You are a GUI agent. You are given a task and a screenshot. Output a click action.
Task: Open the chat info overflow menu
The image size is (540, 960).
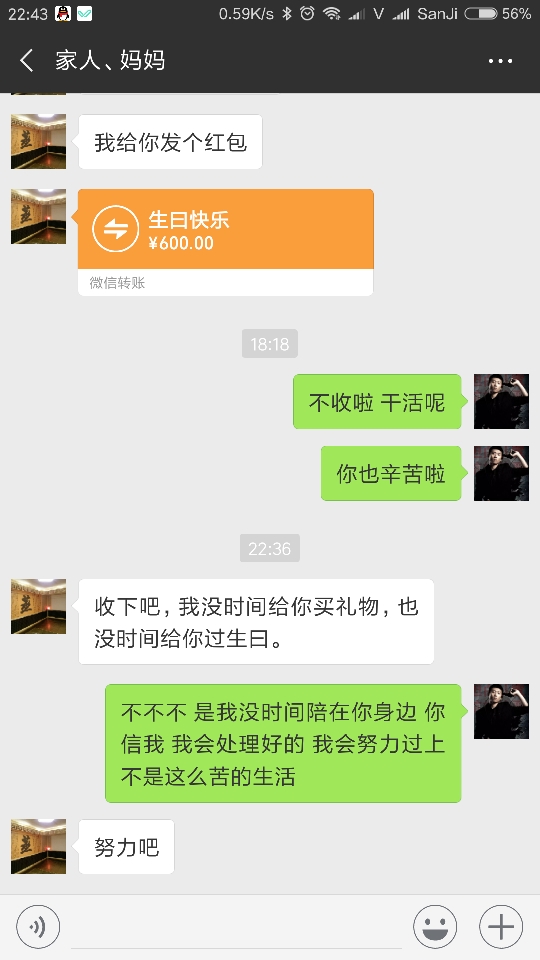(x=500, y=61)
